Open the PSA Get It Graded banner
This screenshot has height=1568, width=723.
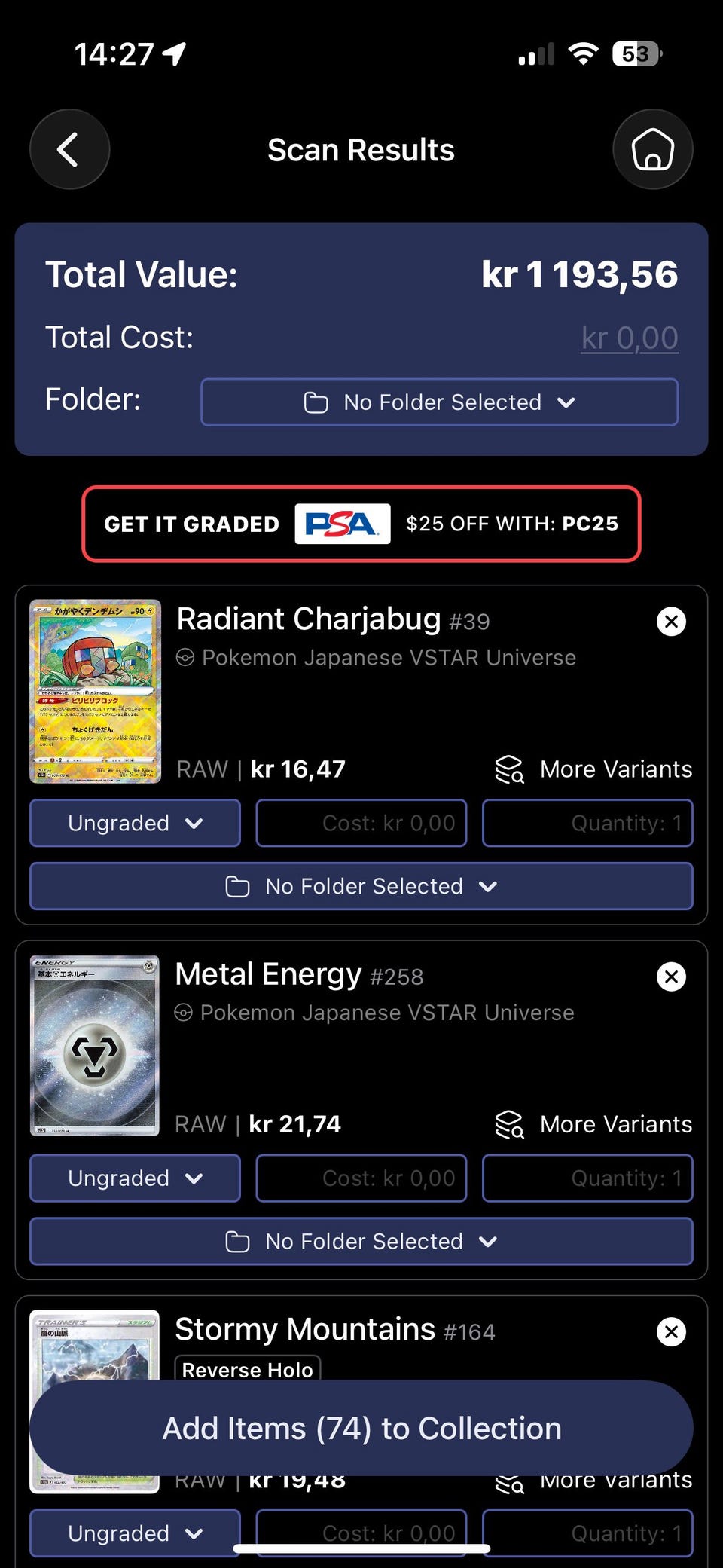coord(361,524)
